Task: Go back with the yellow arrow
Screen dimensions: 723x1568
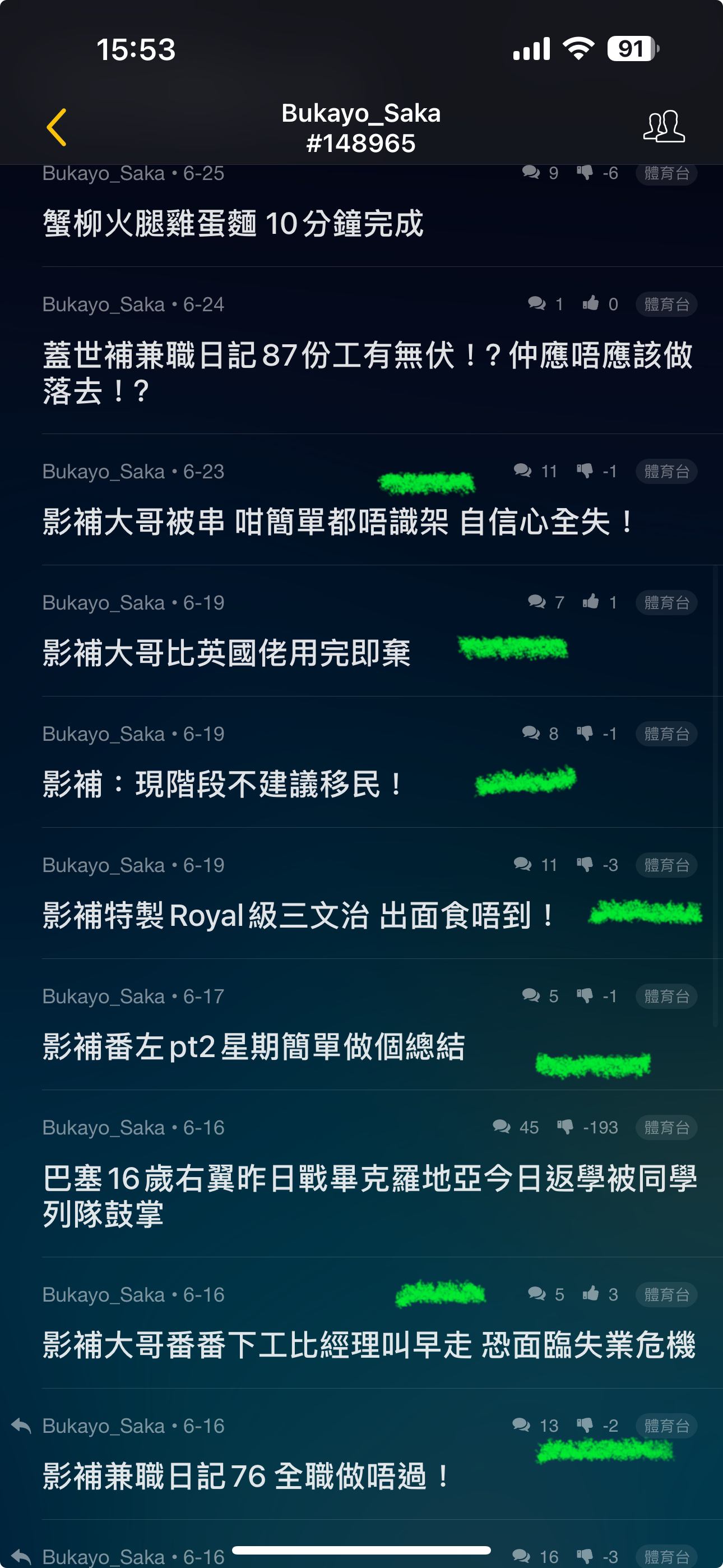Action: [57, 127]
